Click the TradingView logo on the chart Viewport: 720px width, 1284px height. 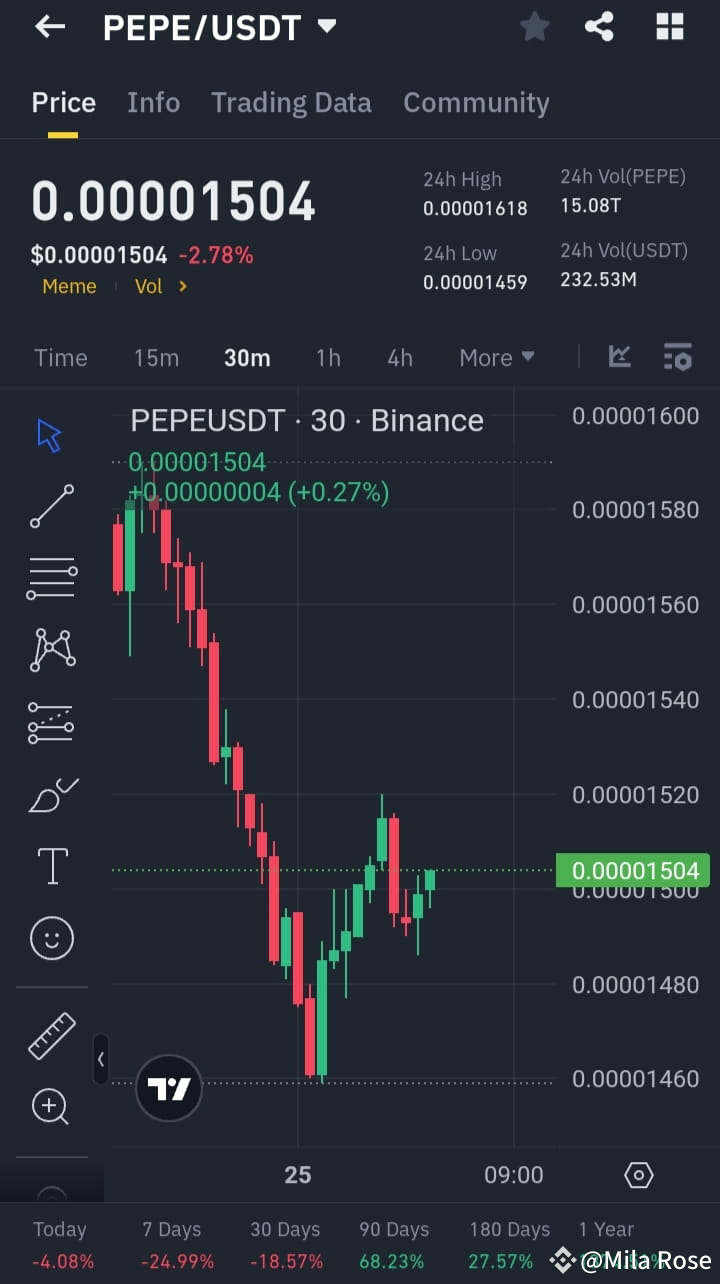168,1089
